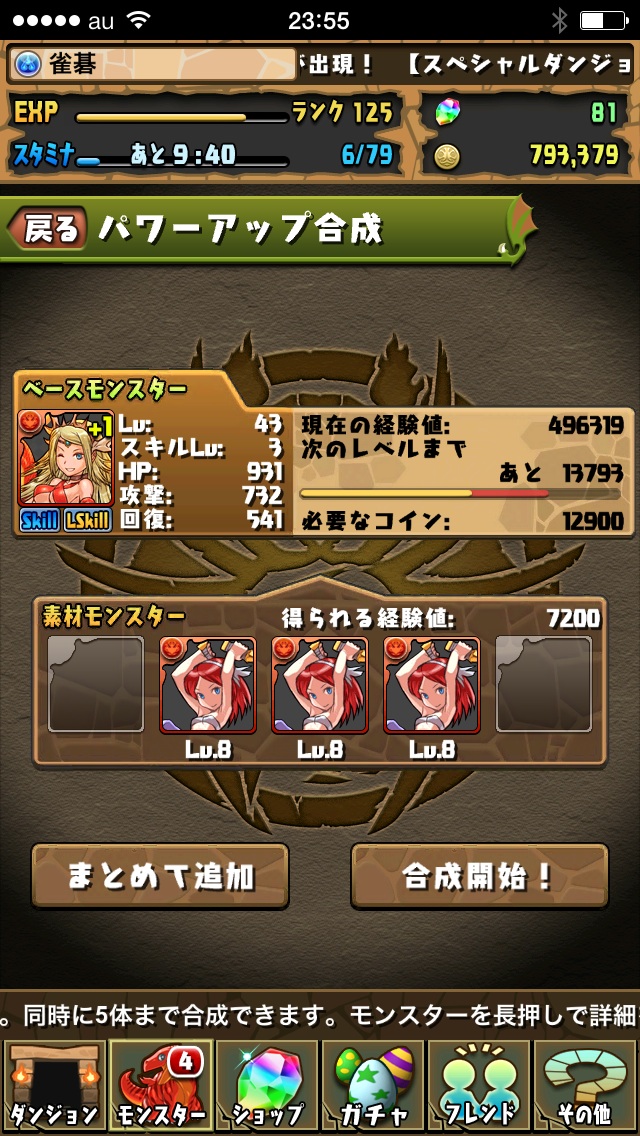Open the ショップ tab
Screen dimensions: 640x1136
(x=266, y=1086)
